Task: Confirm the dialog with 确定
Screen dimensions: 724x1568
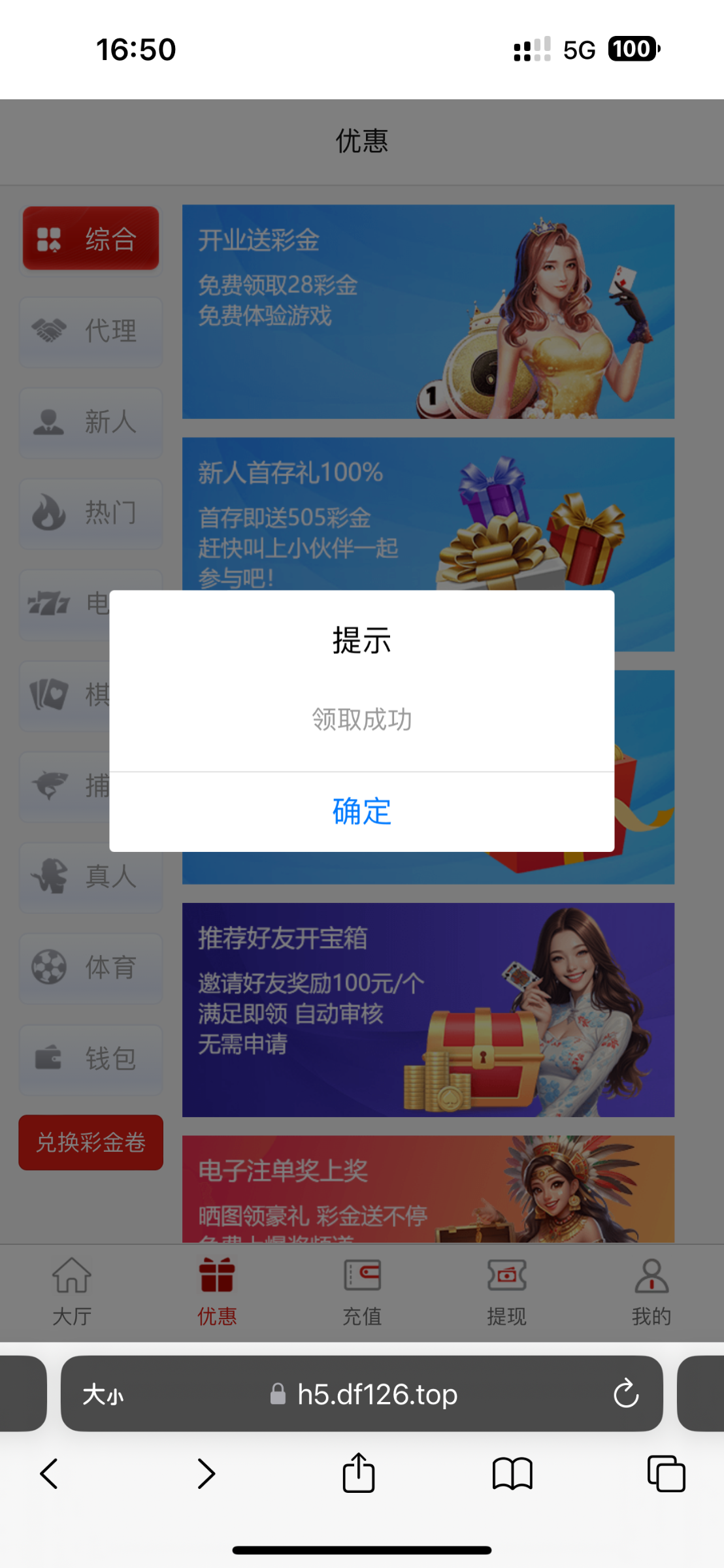Action: [x=361, y=812]
